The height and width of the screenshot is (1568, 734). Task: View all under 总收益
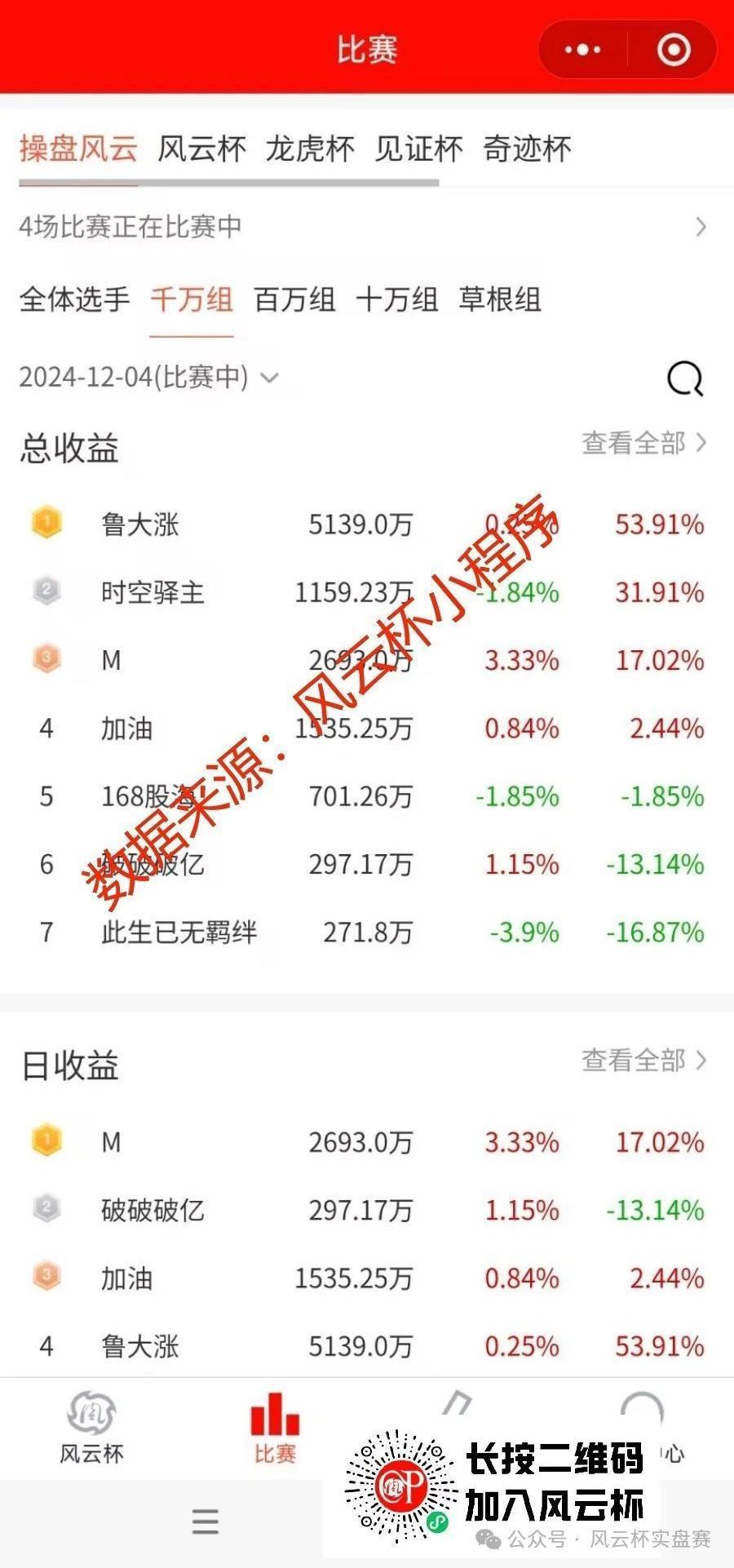[x=643, y=443]
